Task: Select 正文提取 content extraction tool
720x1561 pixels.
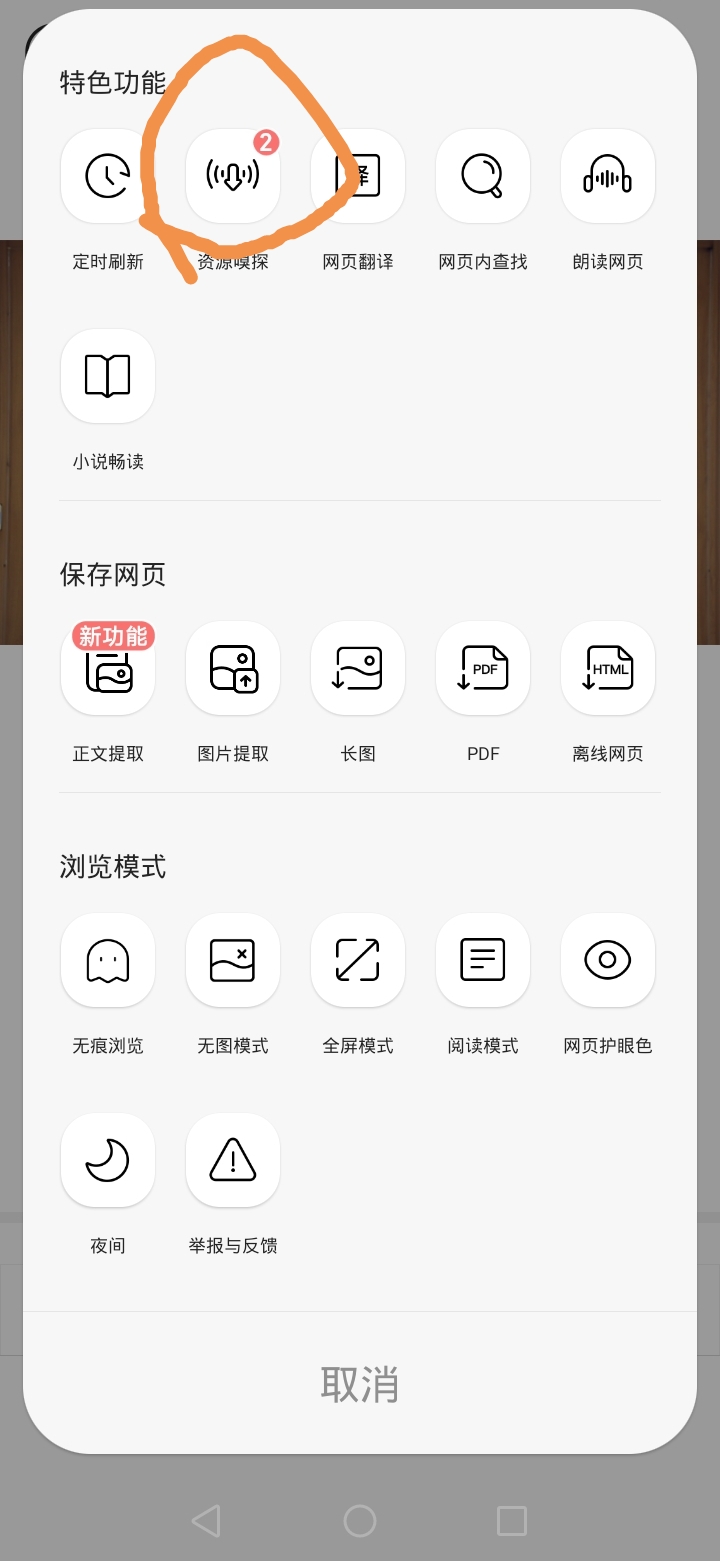Action: coord(108,668)
